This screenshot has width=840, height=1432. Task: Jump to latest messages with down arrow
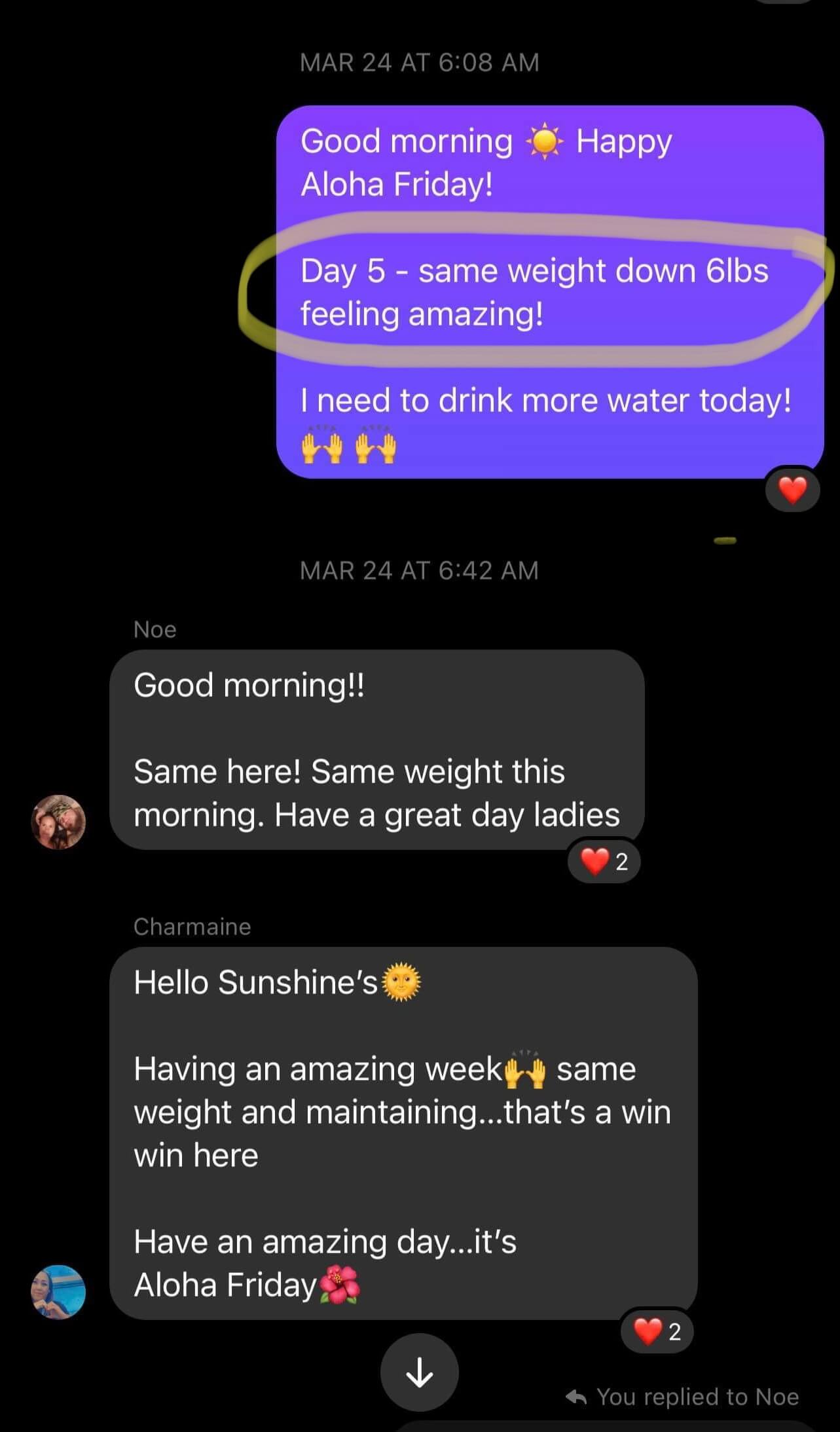419,1372
